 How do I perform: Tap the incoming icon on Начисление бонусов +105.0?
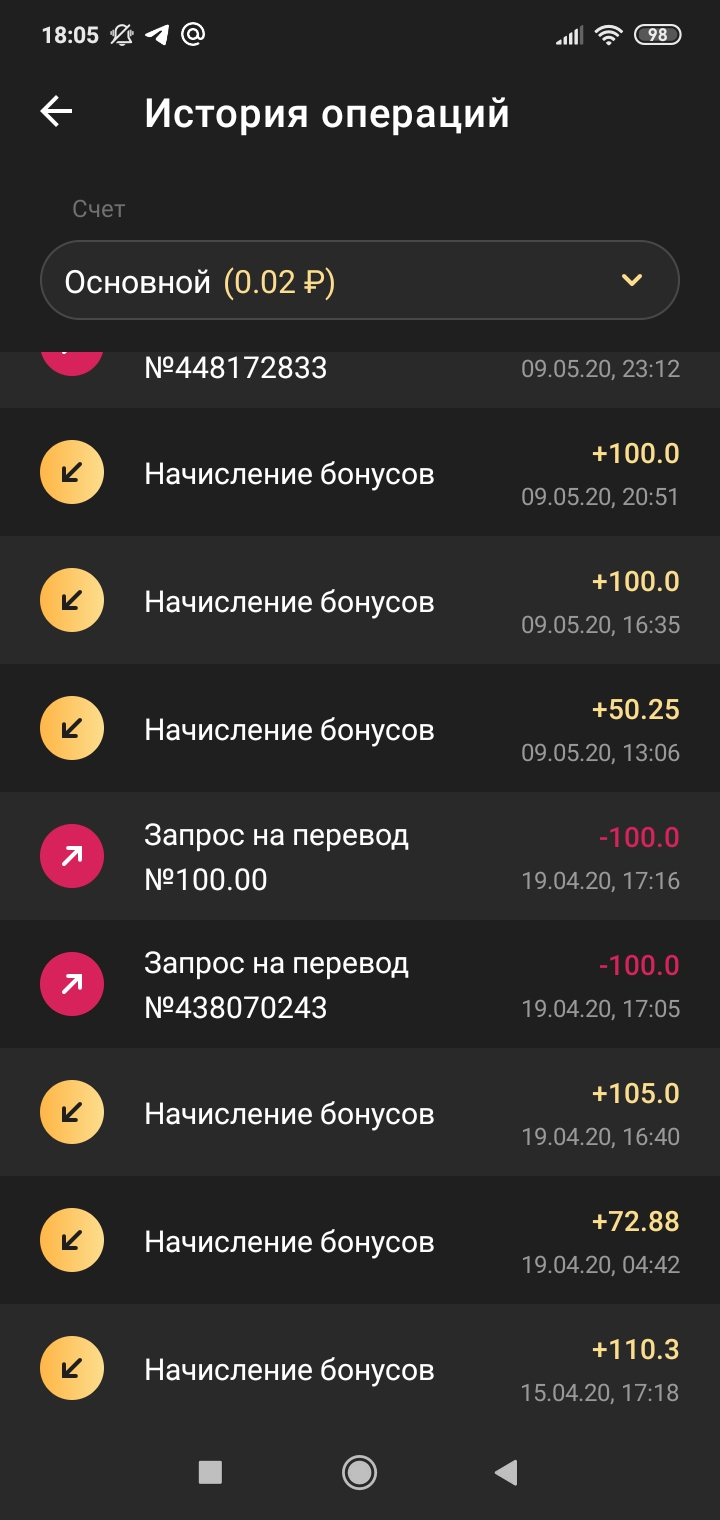click(x=71, y=1111)
